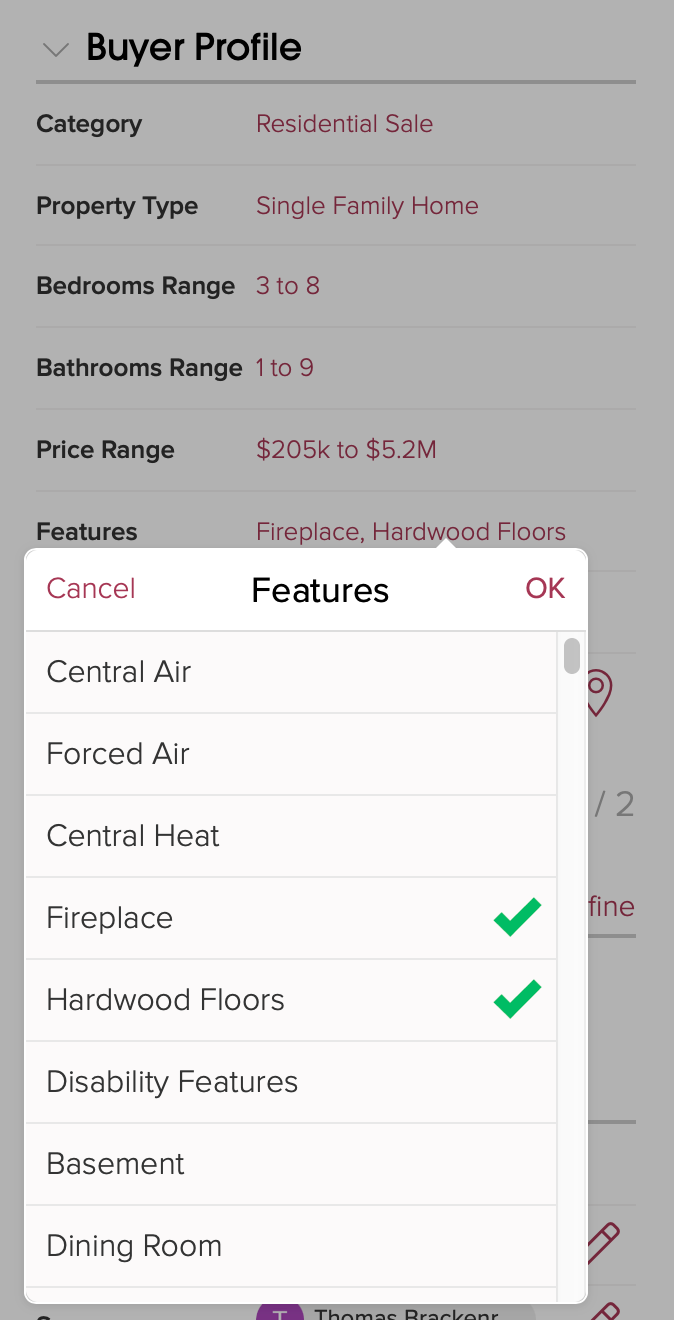This screenshot has height=1320, width=674.
Task: Select the Basement feature
Action: (x=291, y=1164)
